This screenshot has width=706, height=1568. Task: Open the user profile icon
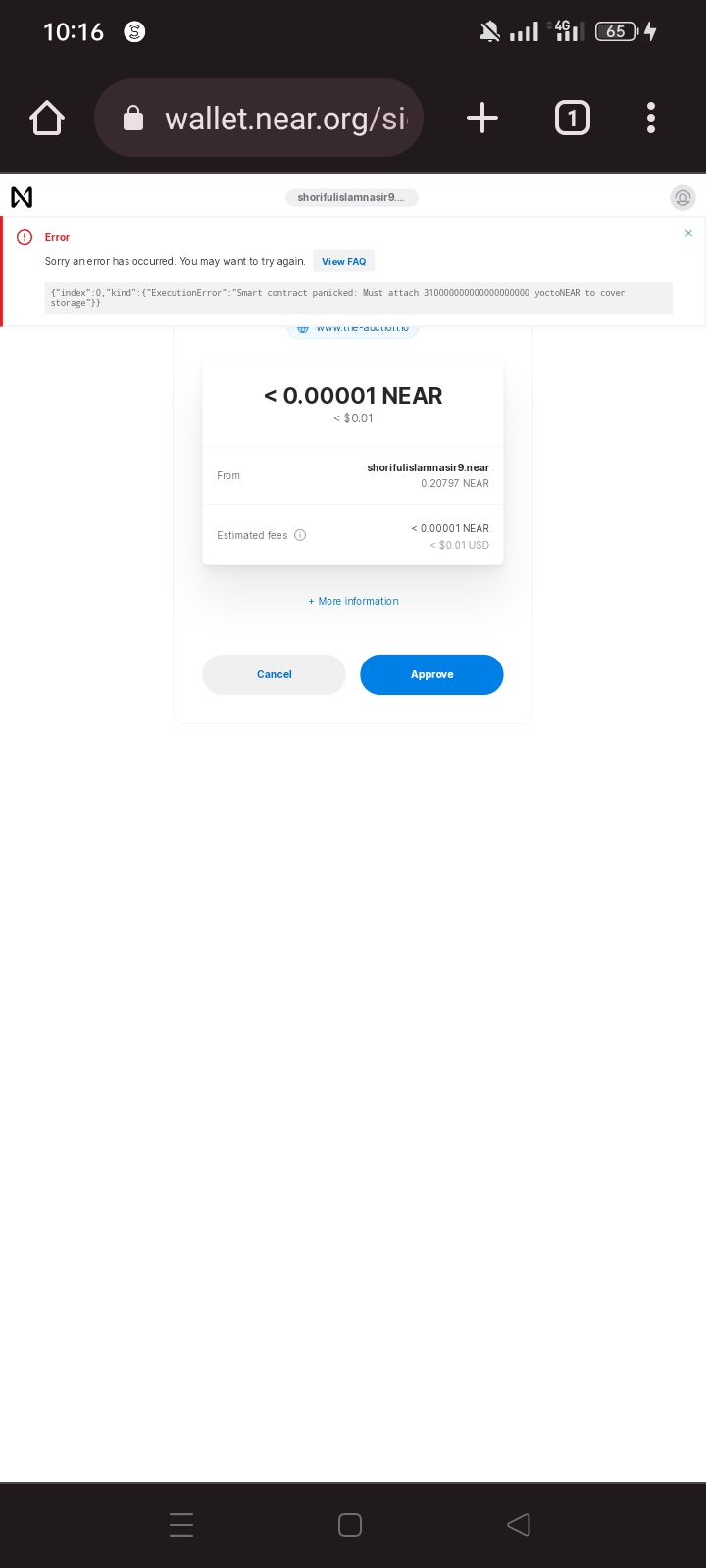pos(682,197)
